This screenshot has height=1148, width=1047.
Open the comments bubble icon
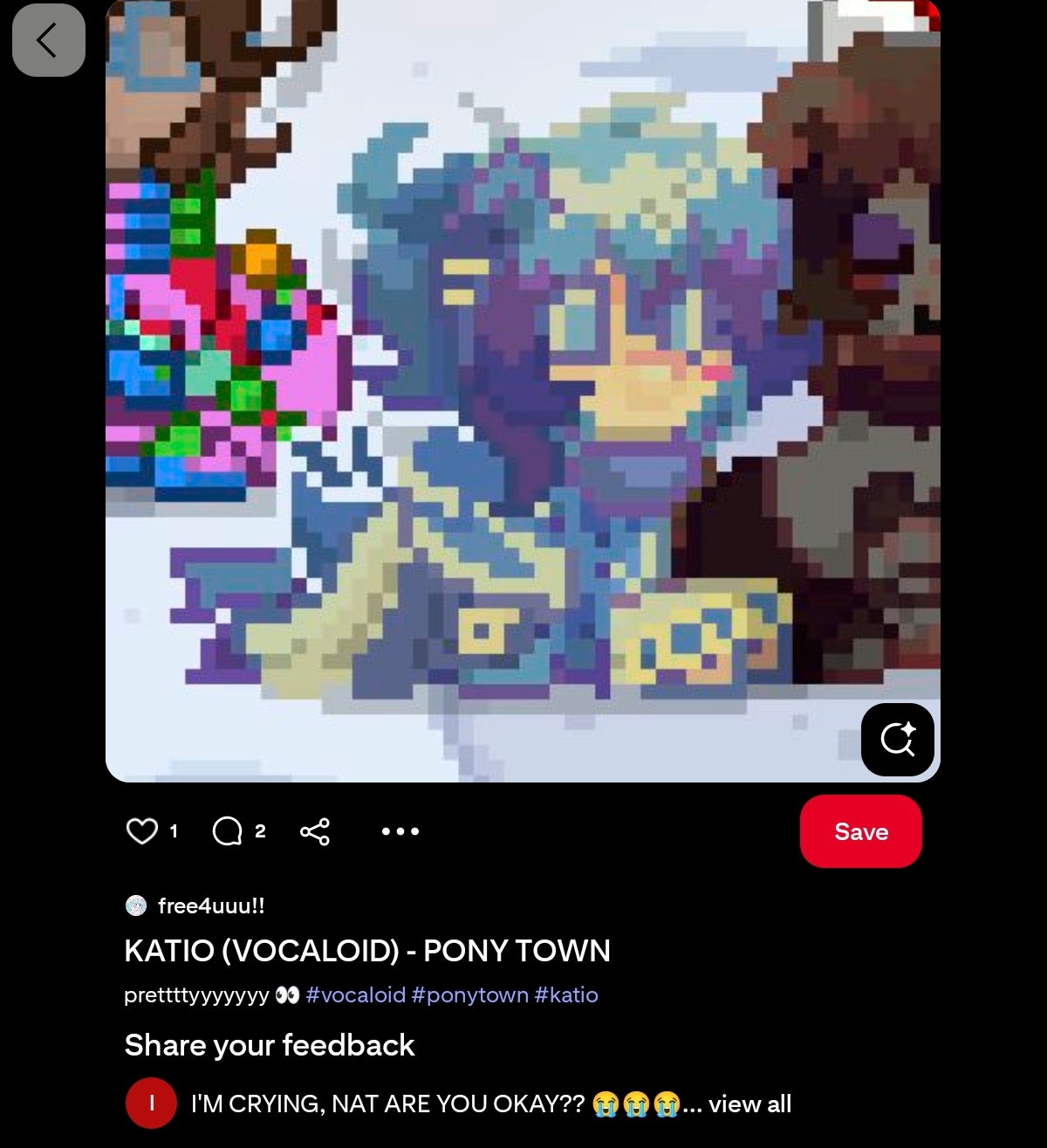[x=228, y=831]
